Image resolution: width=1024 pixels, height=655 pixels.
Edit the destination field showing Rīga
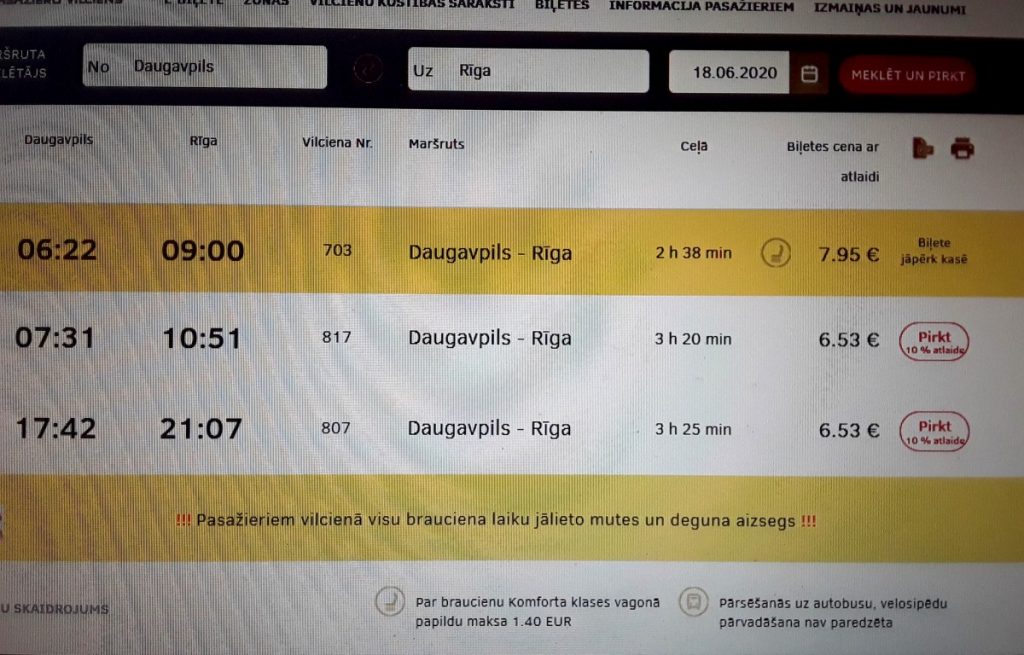528,71
